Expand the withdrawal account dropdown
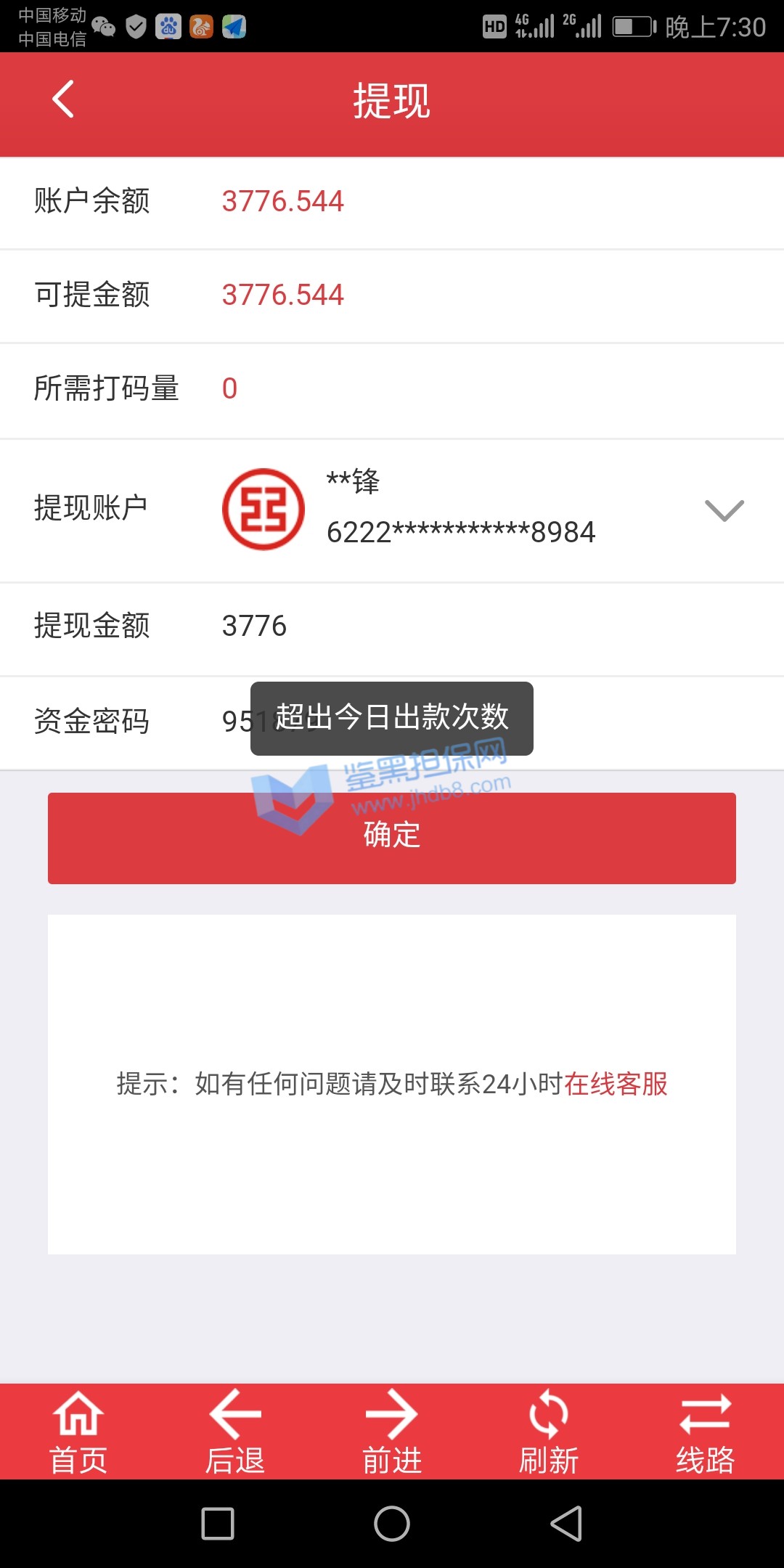This screenshot has height=1568, width=784. coord(724,510)
